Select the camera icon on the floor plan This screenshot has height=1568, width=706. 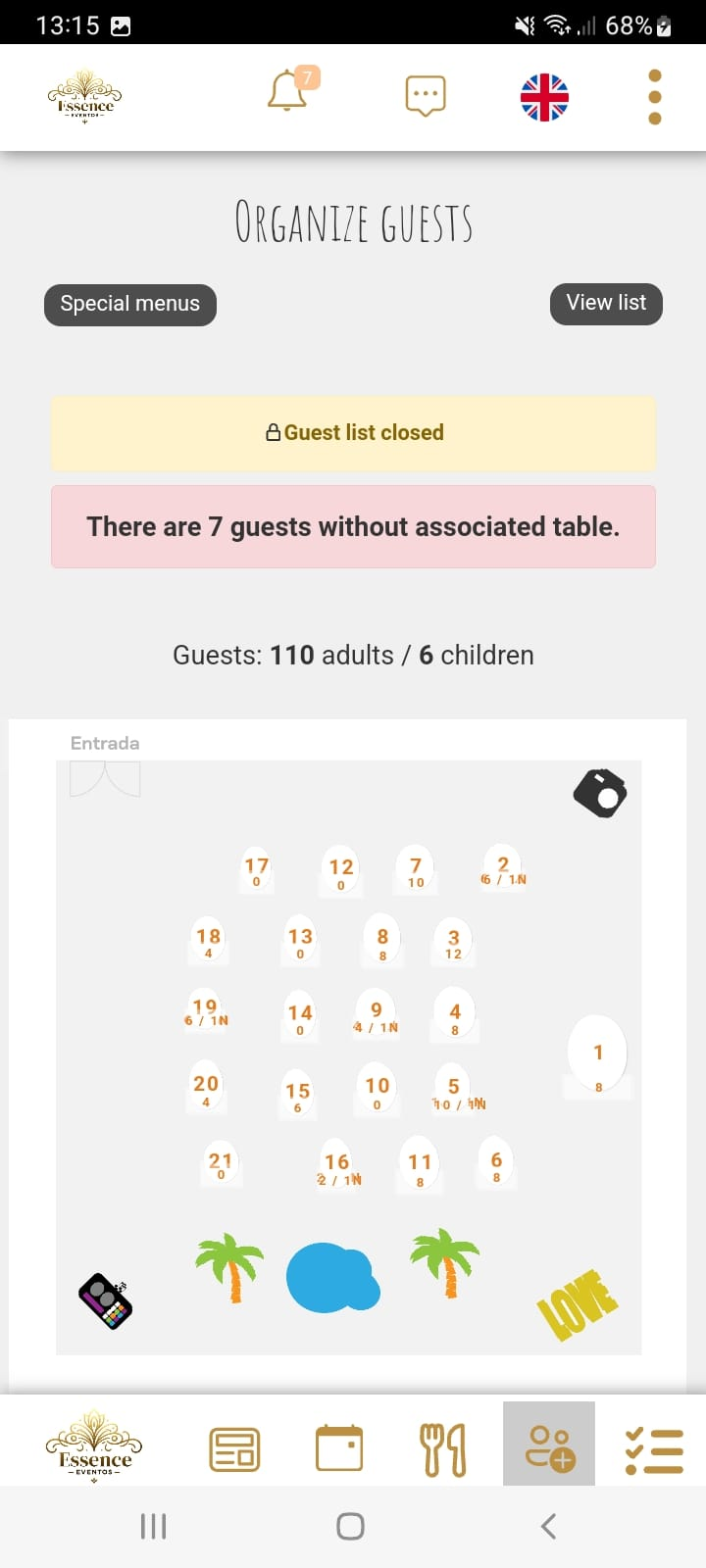tap(600, 793)
